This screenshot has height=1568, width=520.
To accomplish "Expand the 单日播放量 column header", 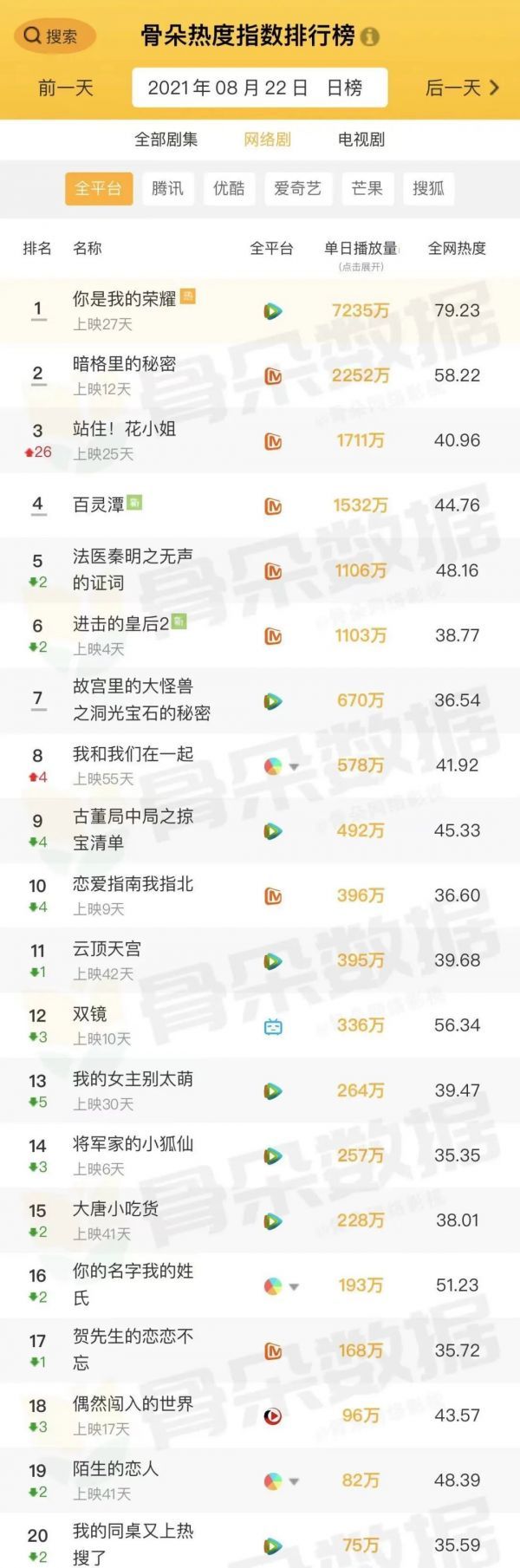I will (361, 253).
